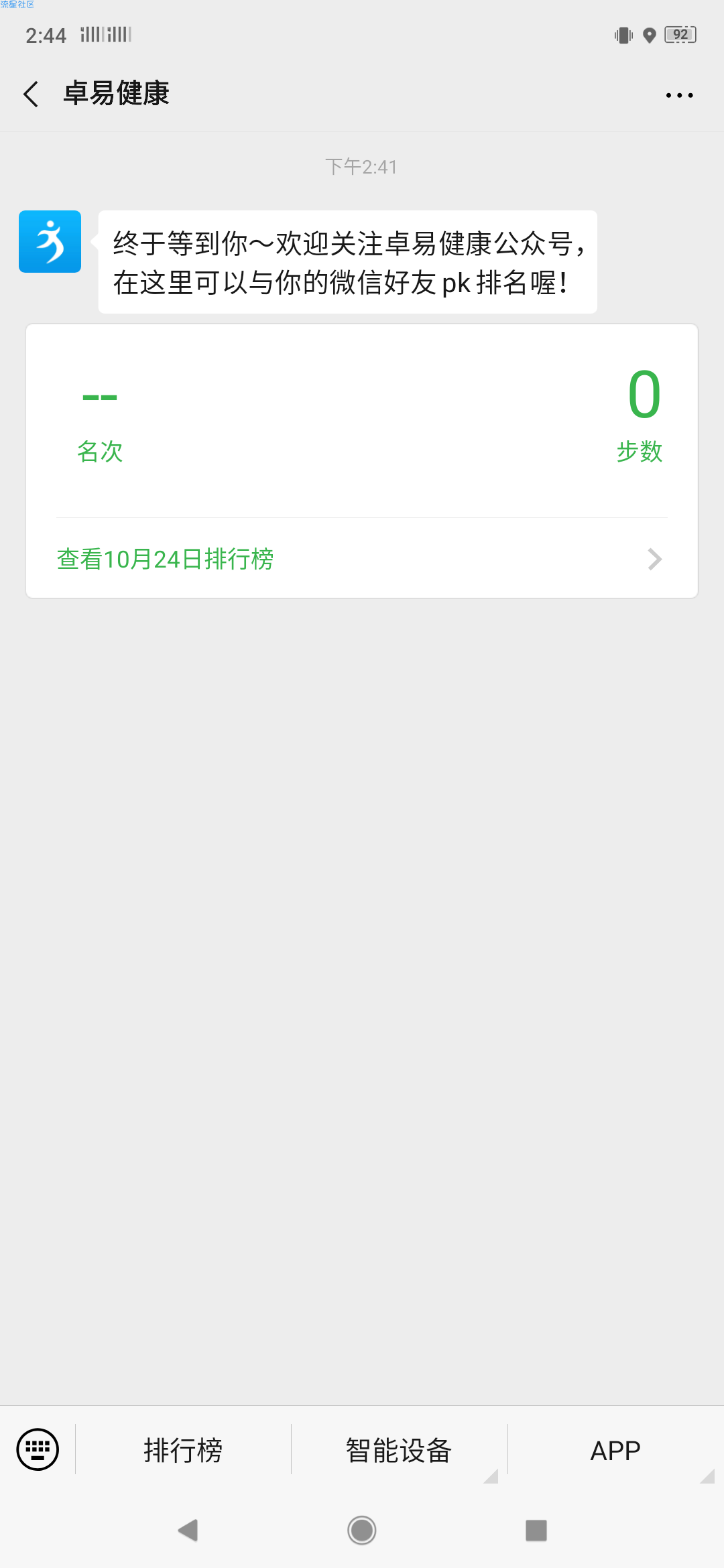Open the step ranking card

pyautogui.click(x=362, y=461)
